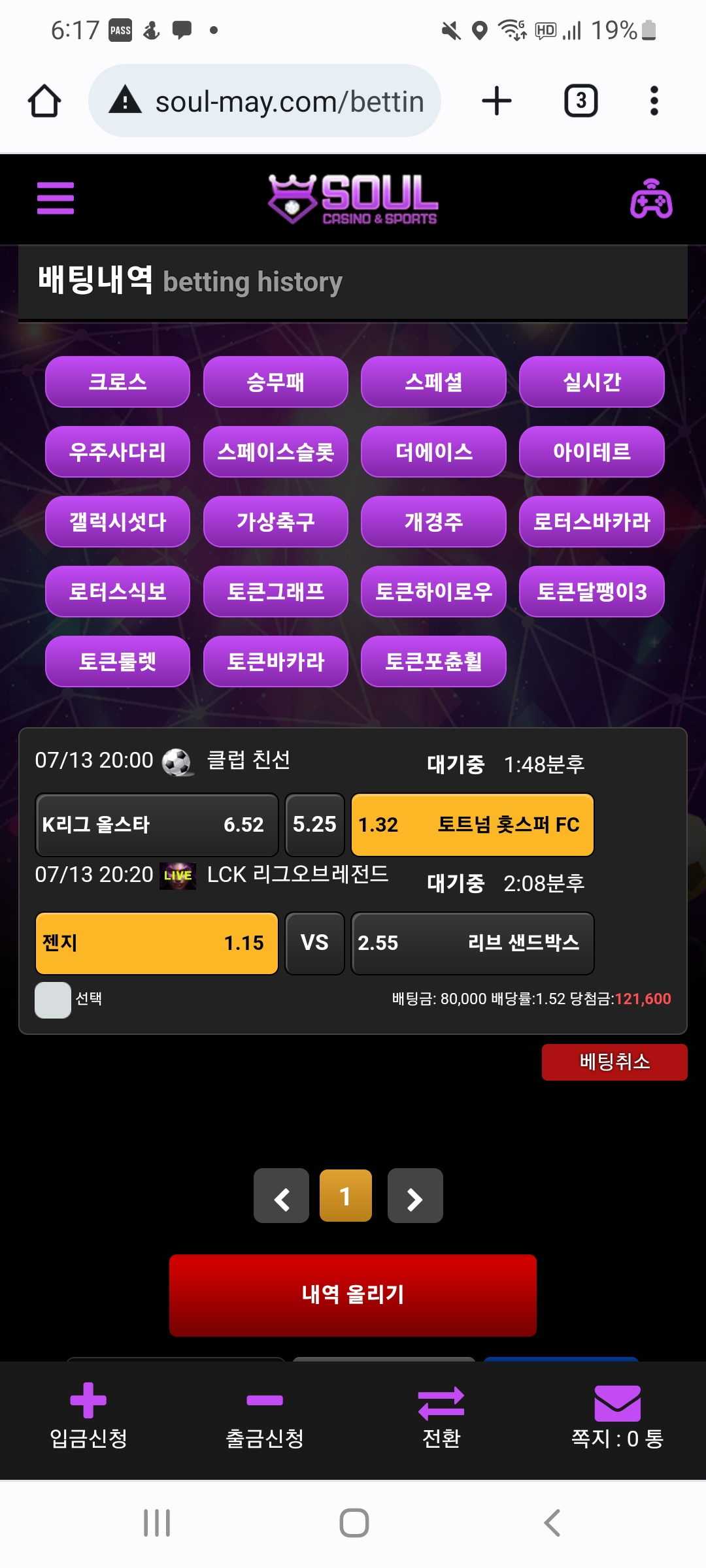Select the 토큰룰렛 category
The image size is (706, 1568).
click(x=118, y=661)
